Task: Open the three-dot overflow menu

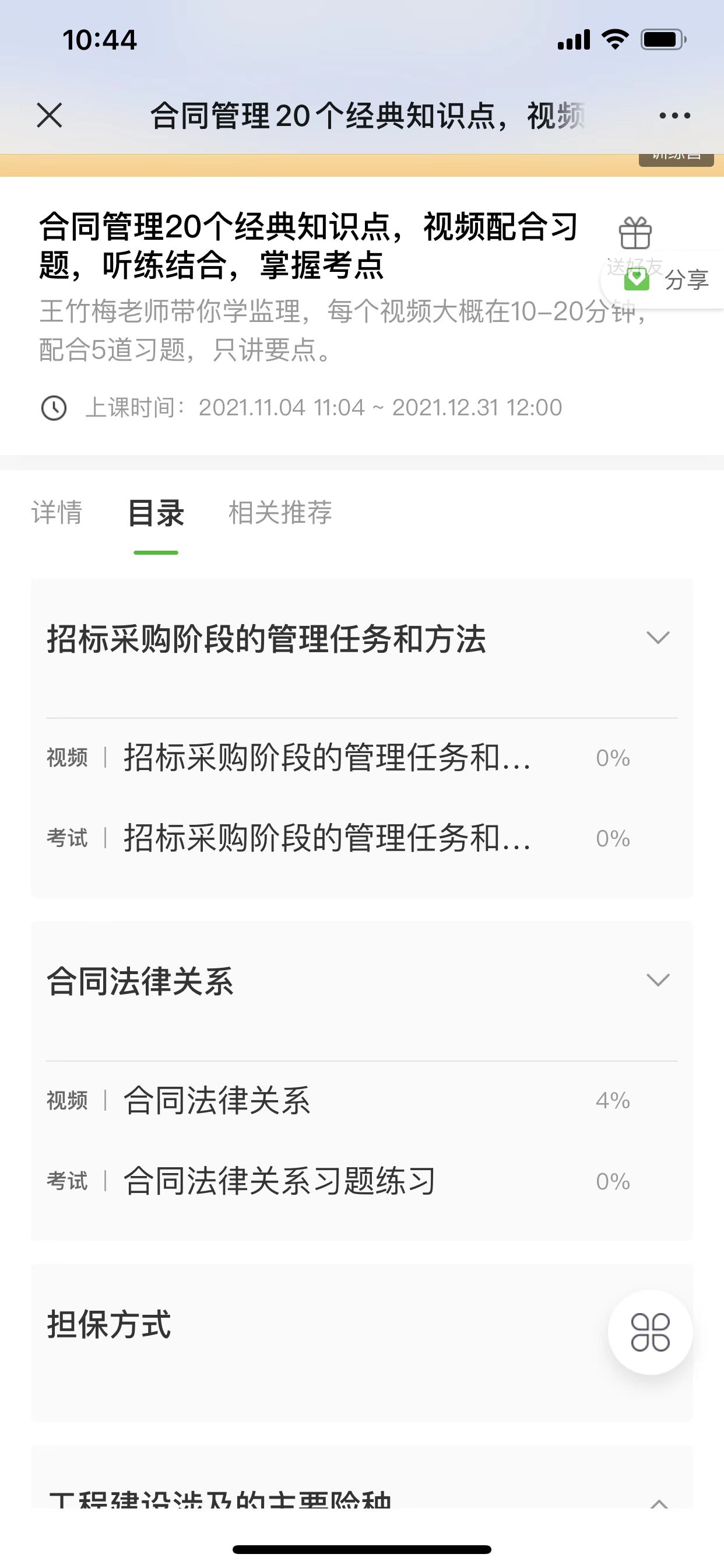Action: click(x=674, y=115)
